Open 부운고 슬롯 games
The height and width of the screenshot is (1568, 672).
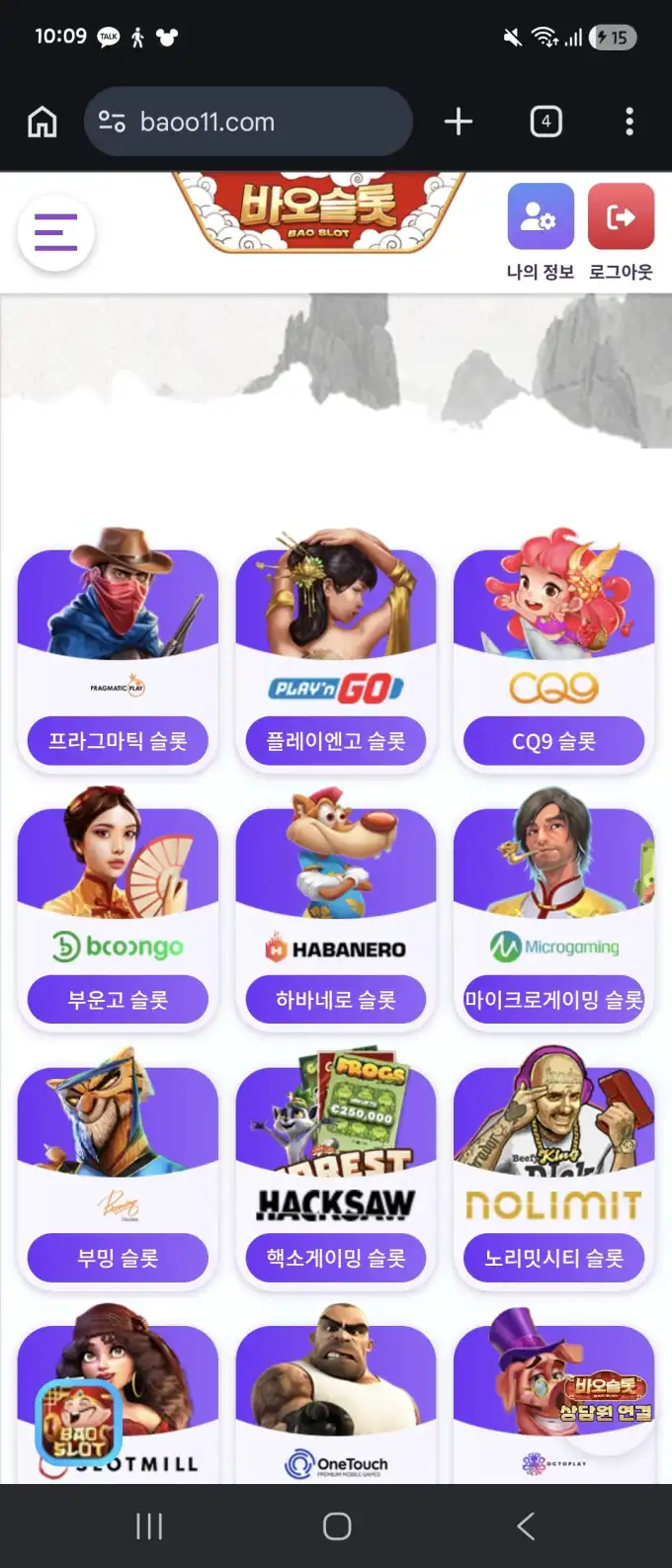[x=118, y=999]
